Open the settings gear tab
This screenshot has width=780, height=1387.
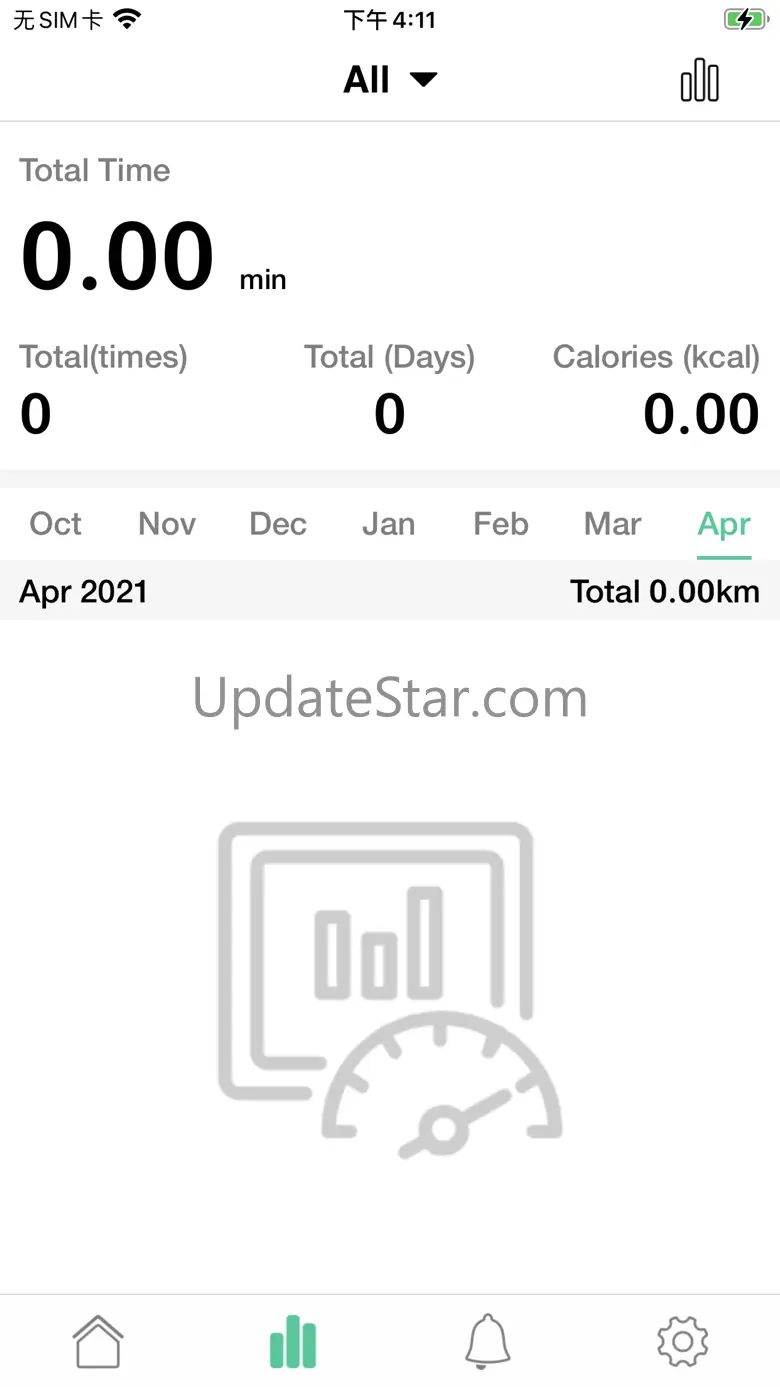[x=683, y=1341]
